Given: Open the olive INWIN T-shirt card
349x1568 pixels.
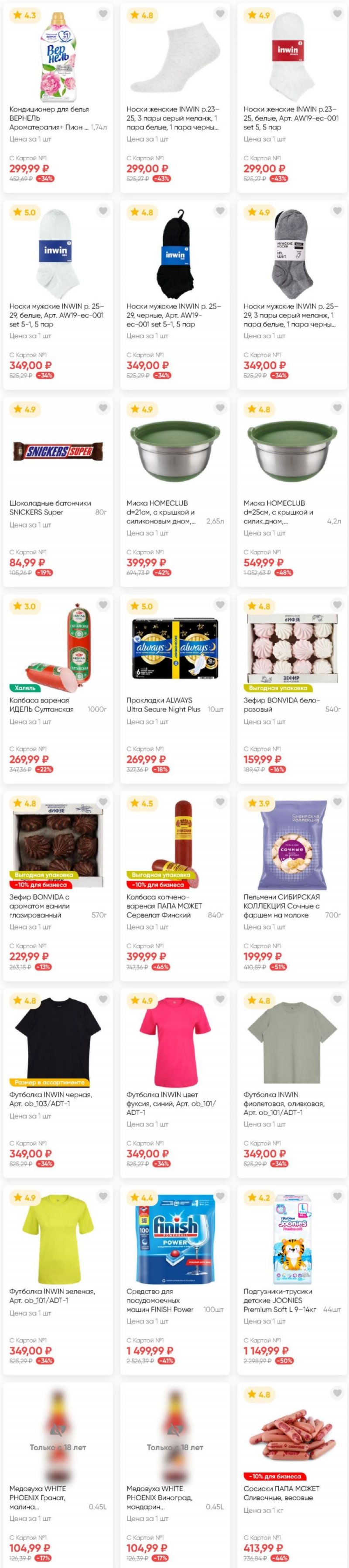Looking at the screenshot, I should click(x=292, y=1102).
